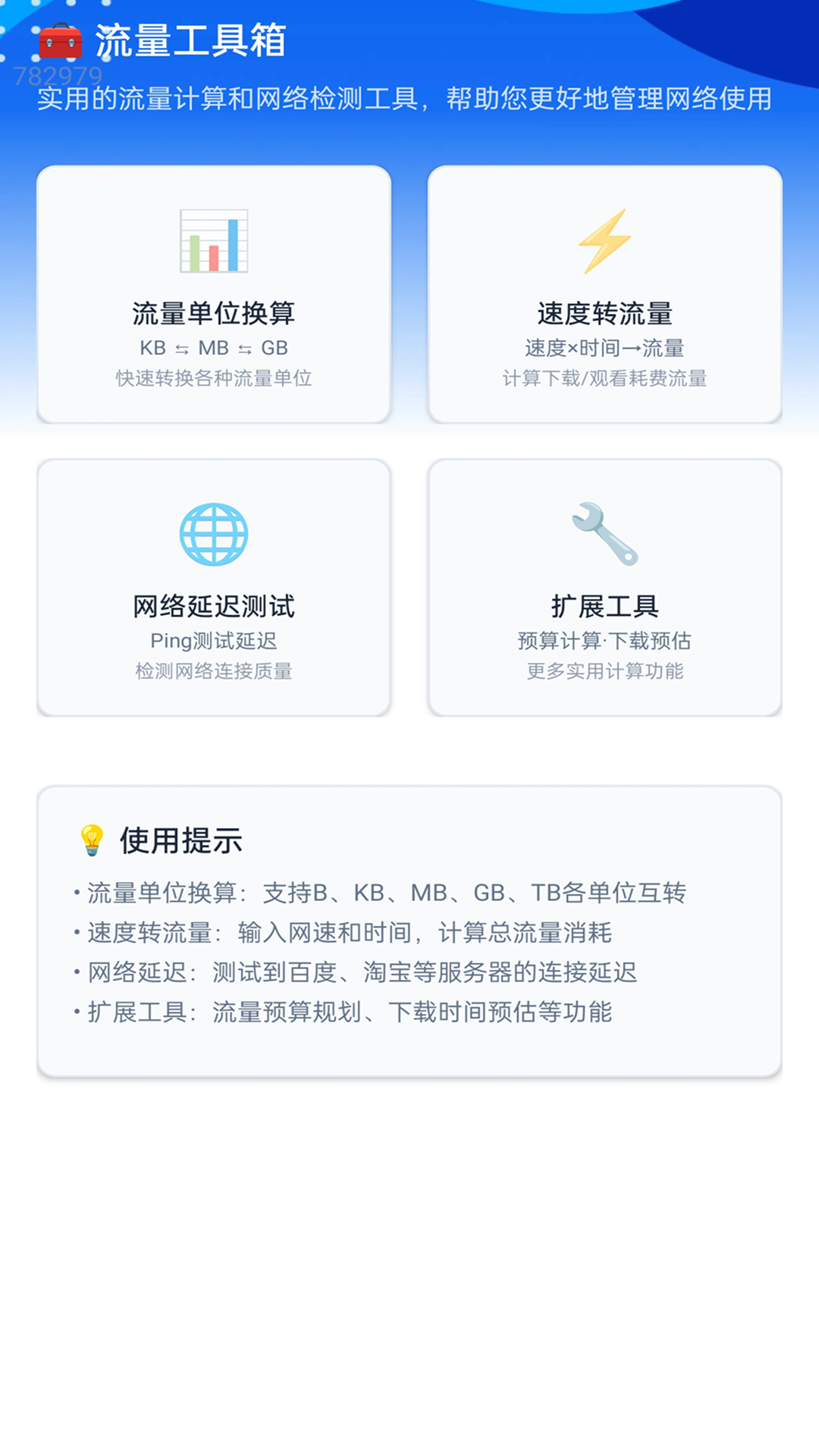The image size is (819, 1456).
Task: Tap the 网络延迟 tip about 百度 servers
Action: pyautogui.click(x=356, y=972)
